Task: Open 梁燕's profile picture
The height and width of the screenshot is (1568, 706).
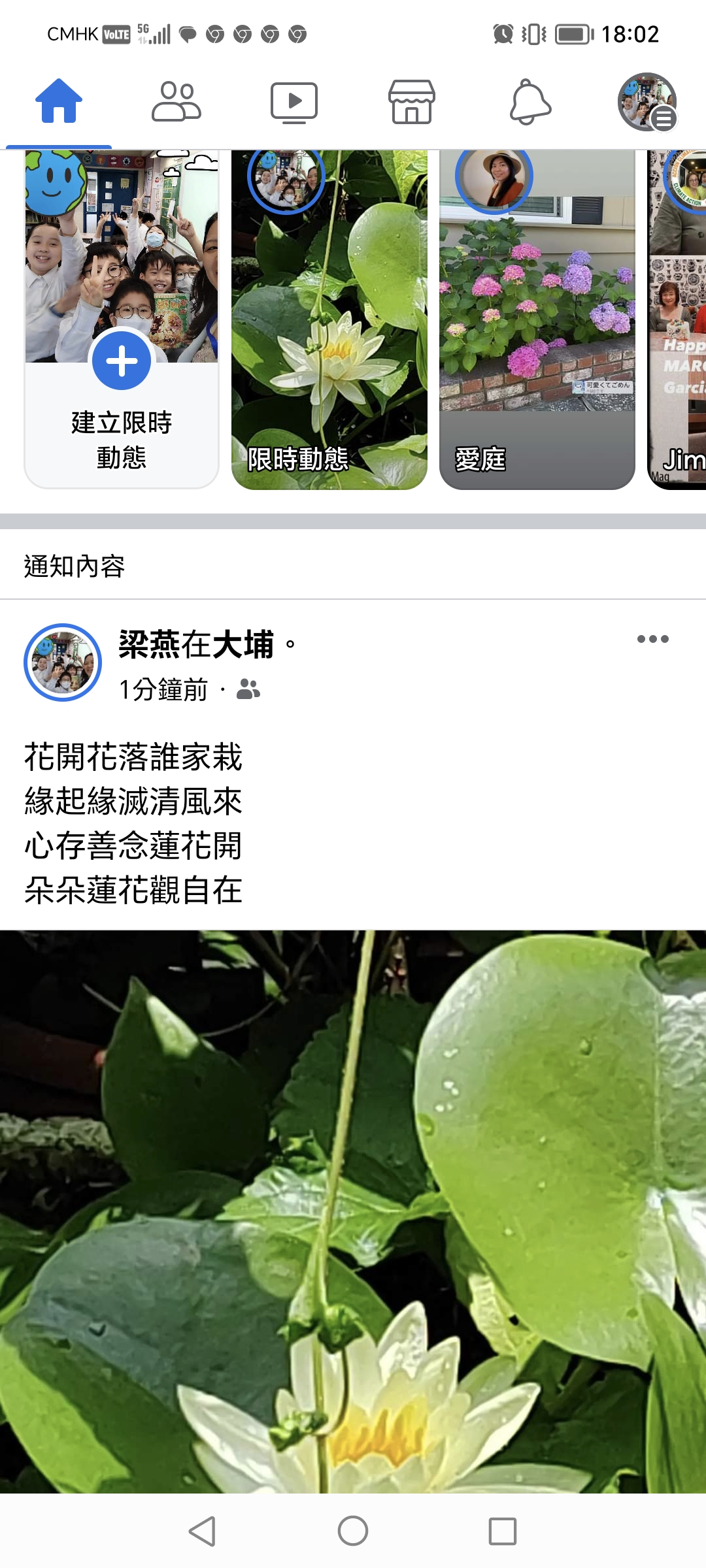Action: tap(63, 662)
